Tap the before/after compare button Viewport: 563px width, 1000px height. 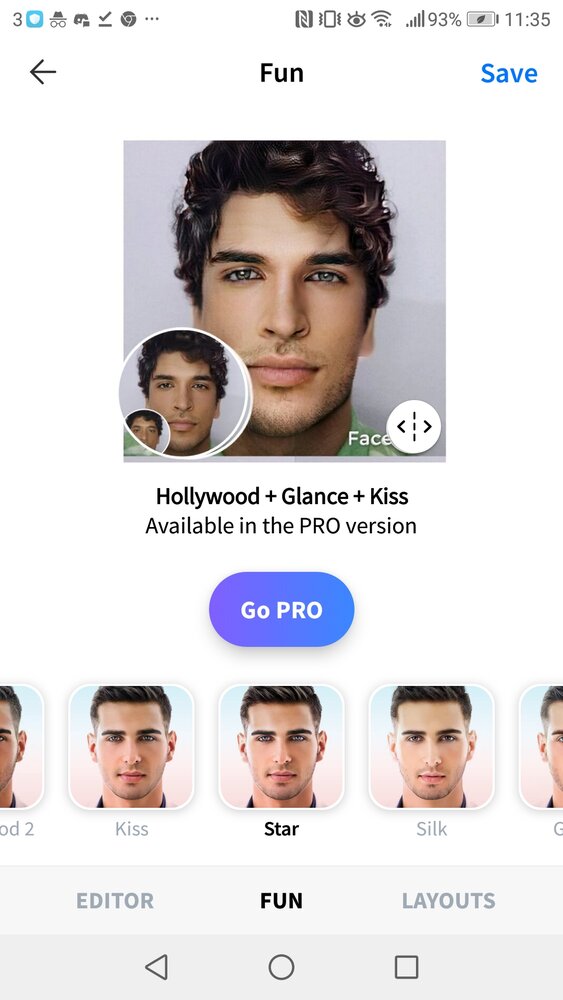(x=414, y=426)
